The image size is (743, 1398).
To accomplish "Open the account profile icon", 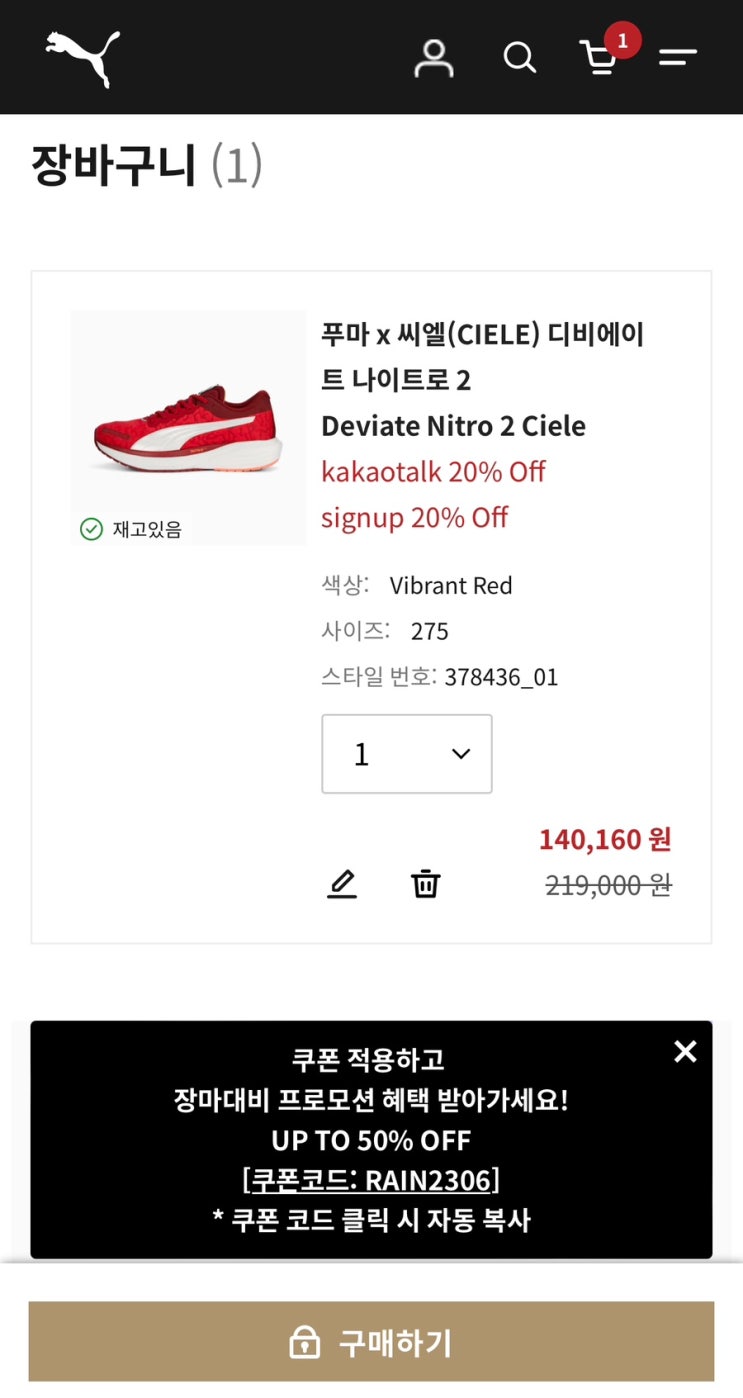I will coord(434,58).
